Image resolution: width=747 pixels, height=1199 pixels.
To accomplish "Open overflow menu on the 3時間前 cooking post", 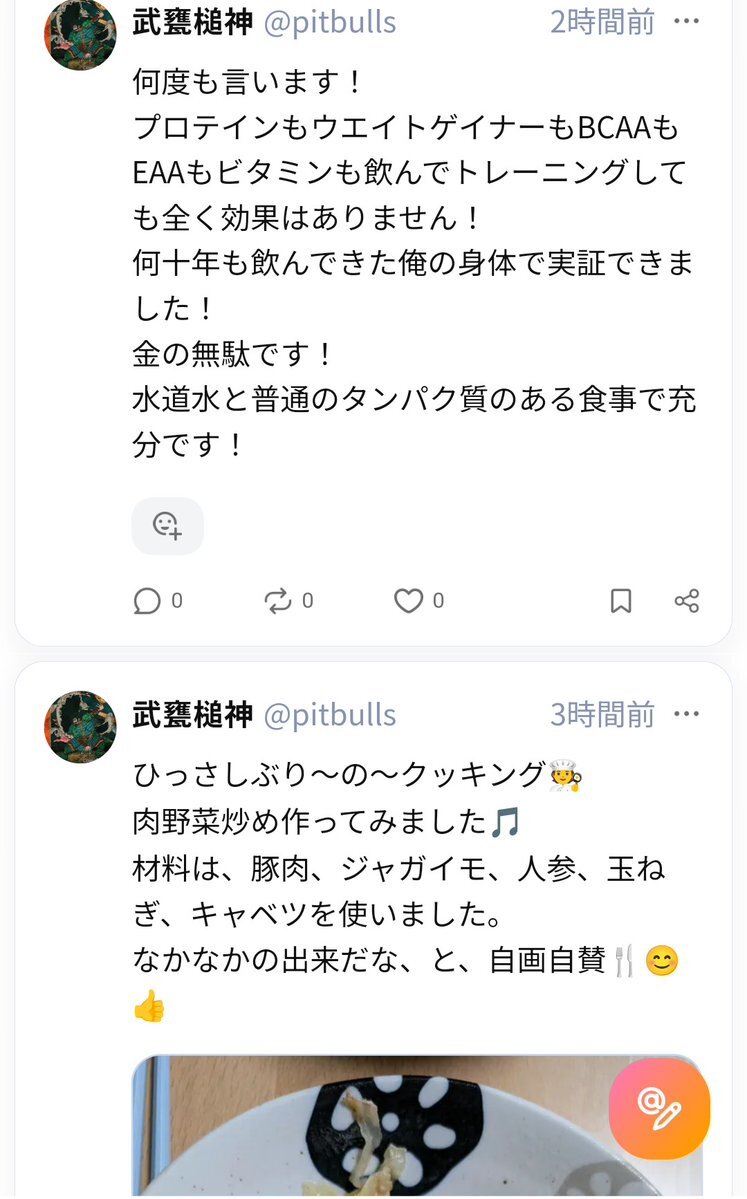I will [686, 714].
